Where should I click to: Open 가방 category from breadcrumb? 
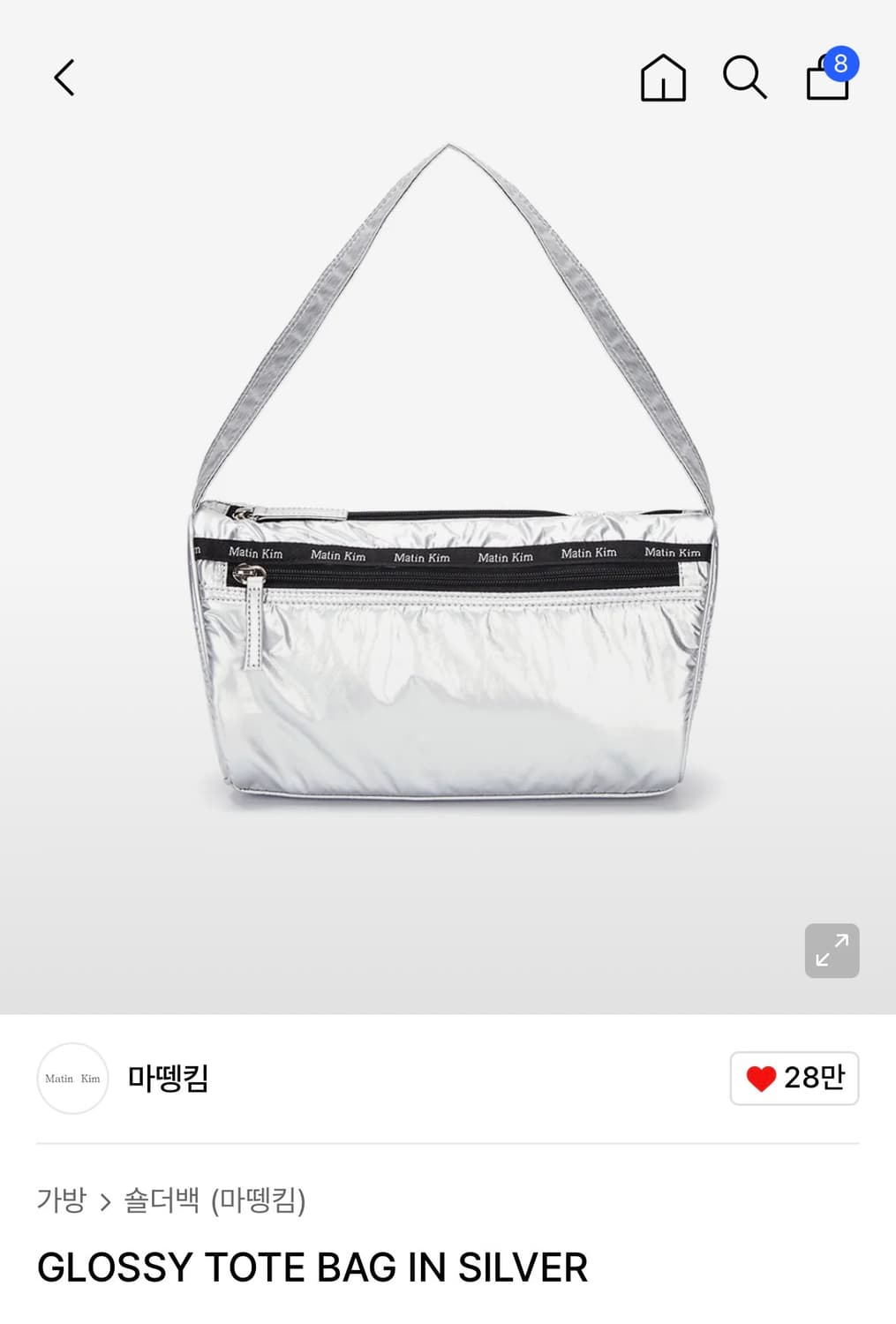pyautogui.click(x=60, y=1200)
